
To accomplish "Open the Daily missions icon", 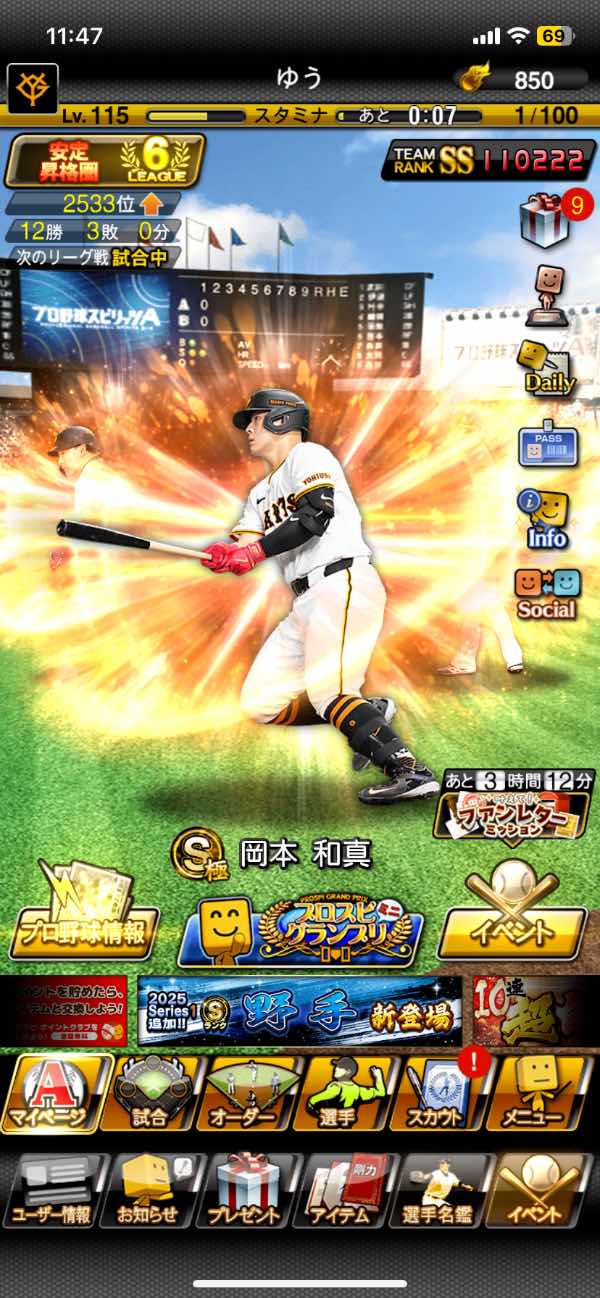I will pos(546,366).
